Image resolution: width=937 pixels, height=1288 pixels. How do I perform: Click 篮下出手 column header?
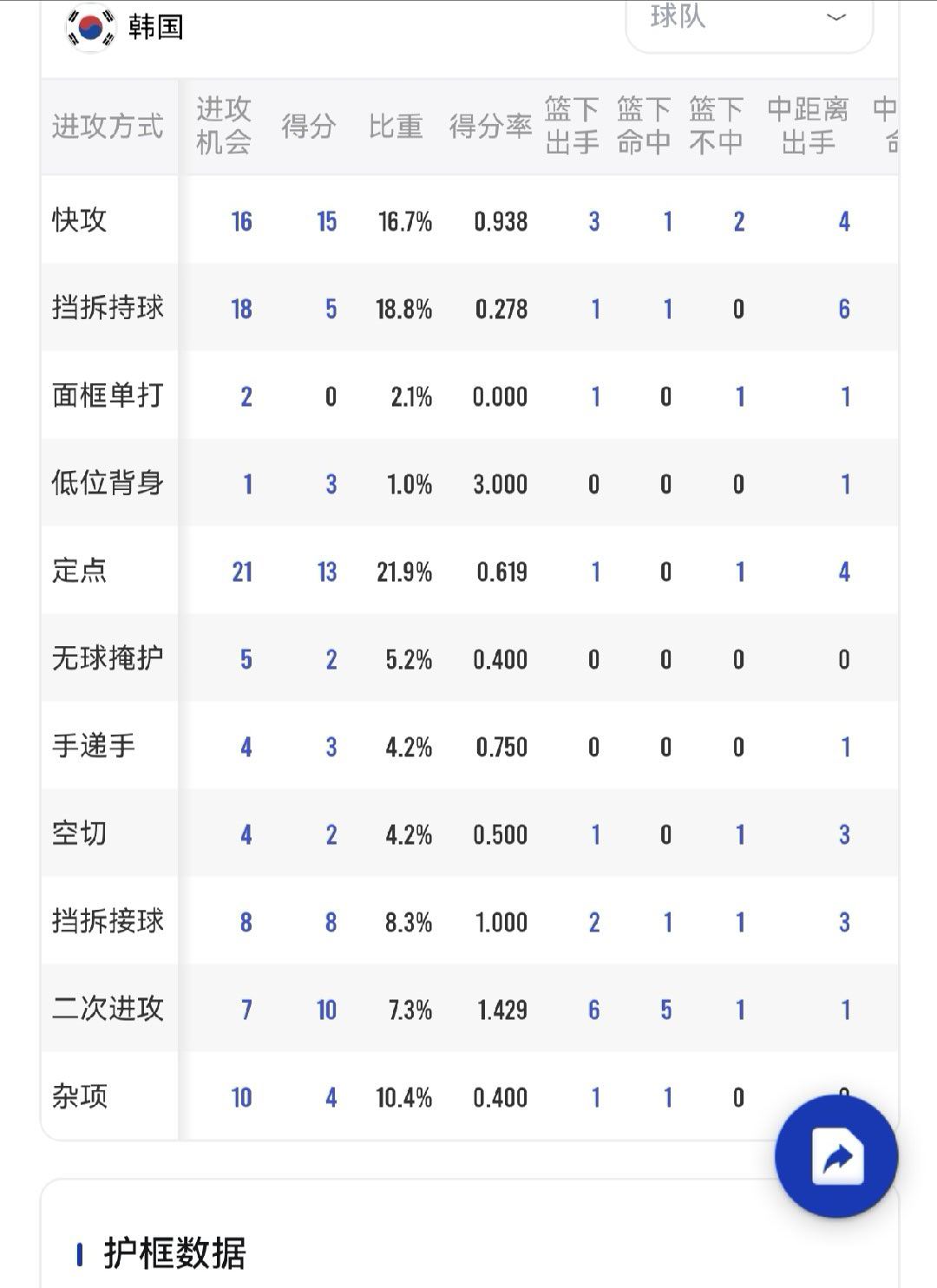(x=573, y=126)
